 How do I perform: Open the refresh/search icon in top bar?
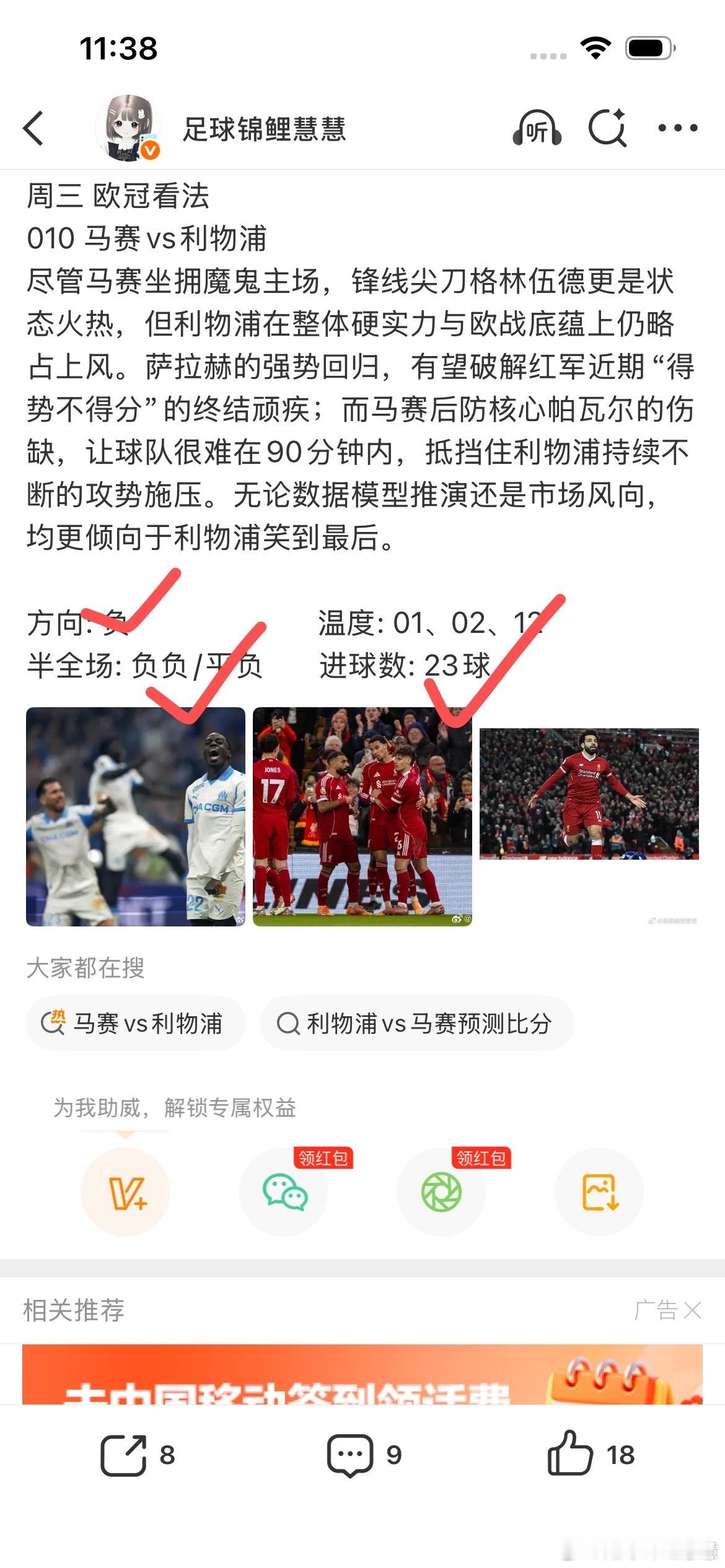tap(607, 127)
